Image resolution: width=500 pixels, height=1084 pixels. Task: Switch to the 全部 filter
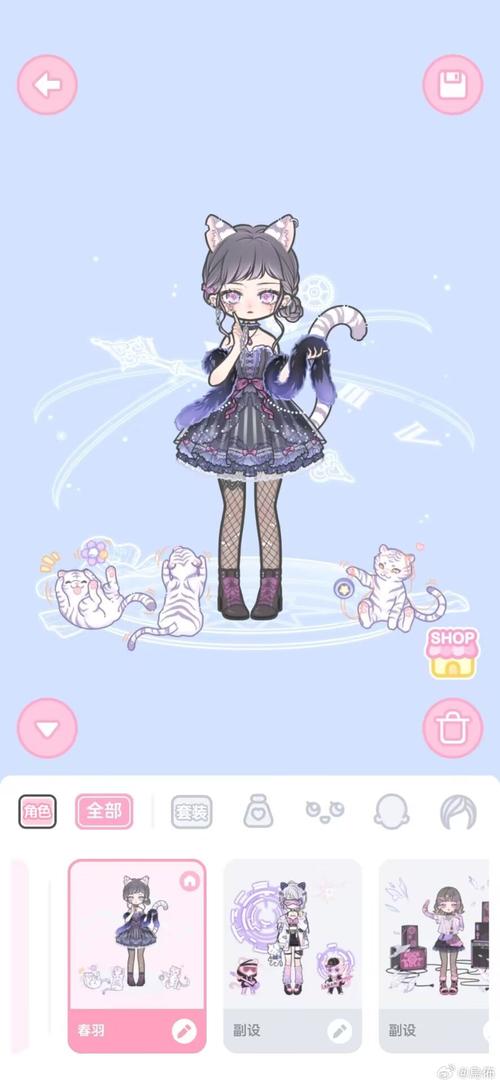pos(104,812)
